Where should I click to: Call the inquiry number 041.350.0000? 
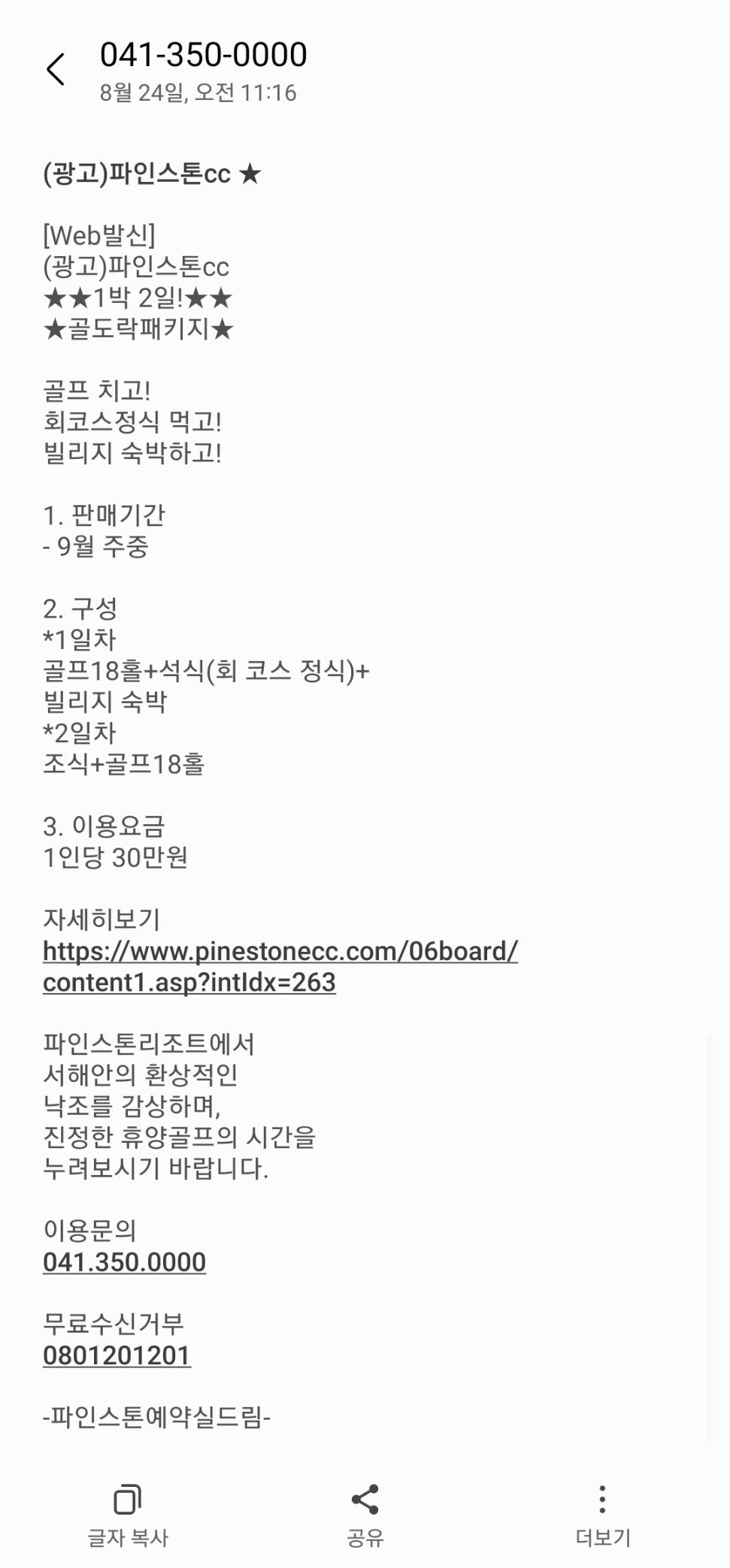124,1262
